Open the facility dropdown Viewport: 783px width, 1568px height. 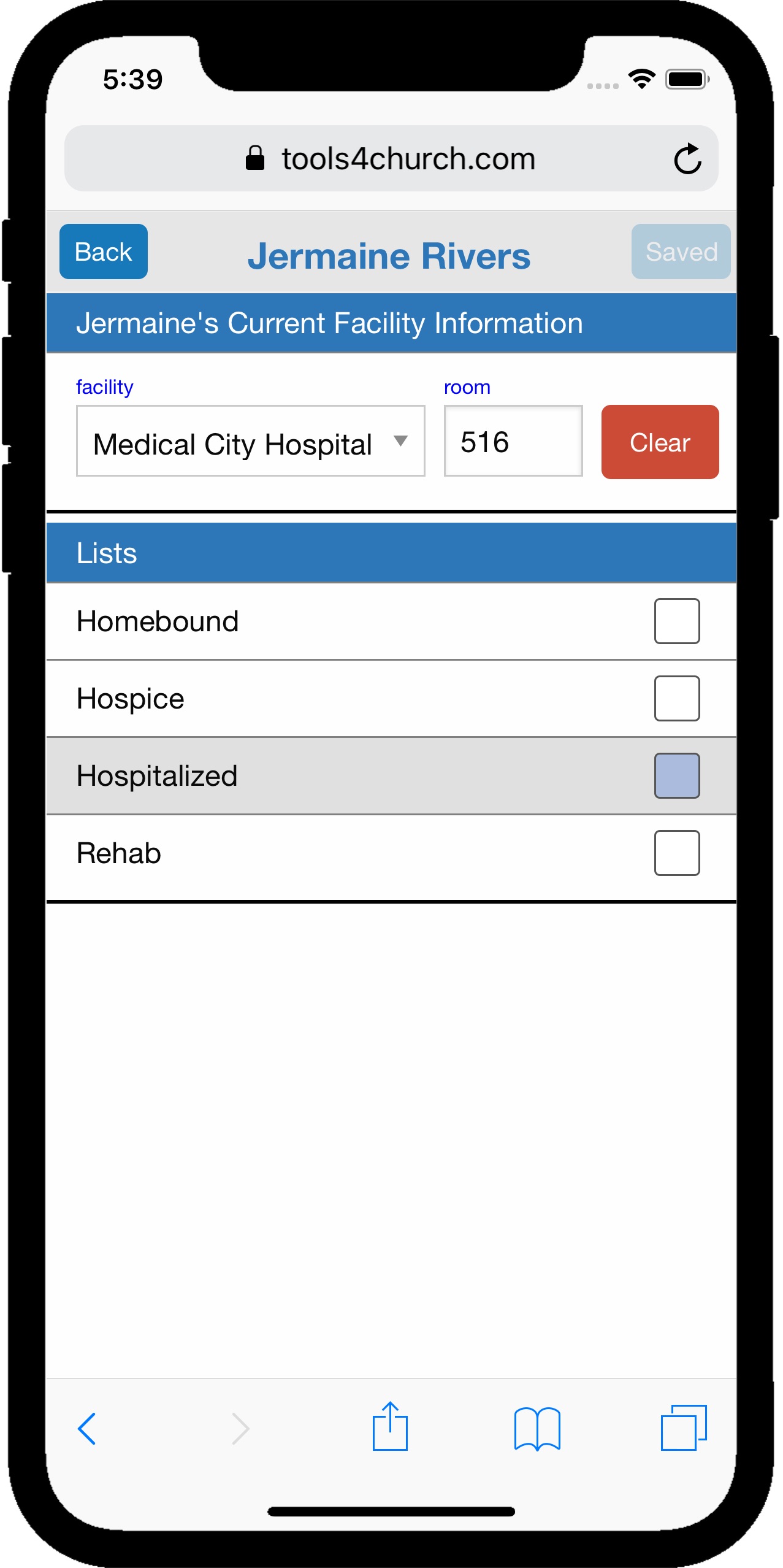250,441
